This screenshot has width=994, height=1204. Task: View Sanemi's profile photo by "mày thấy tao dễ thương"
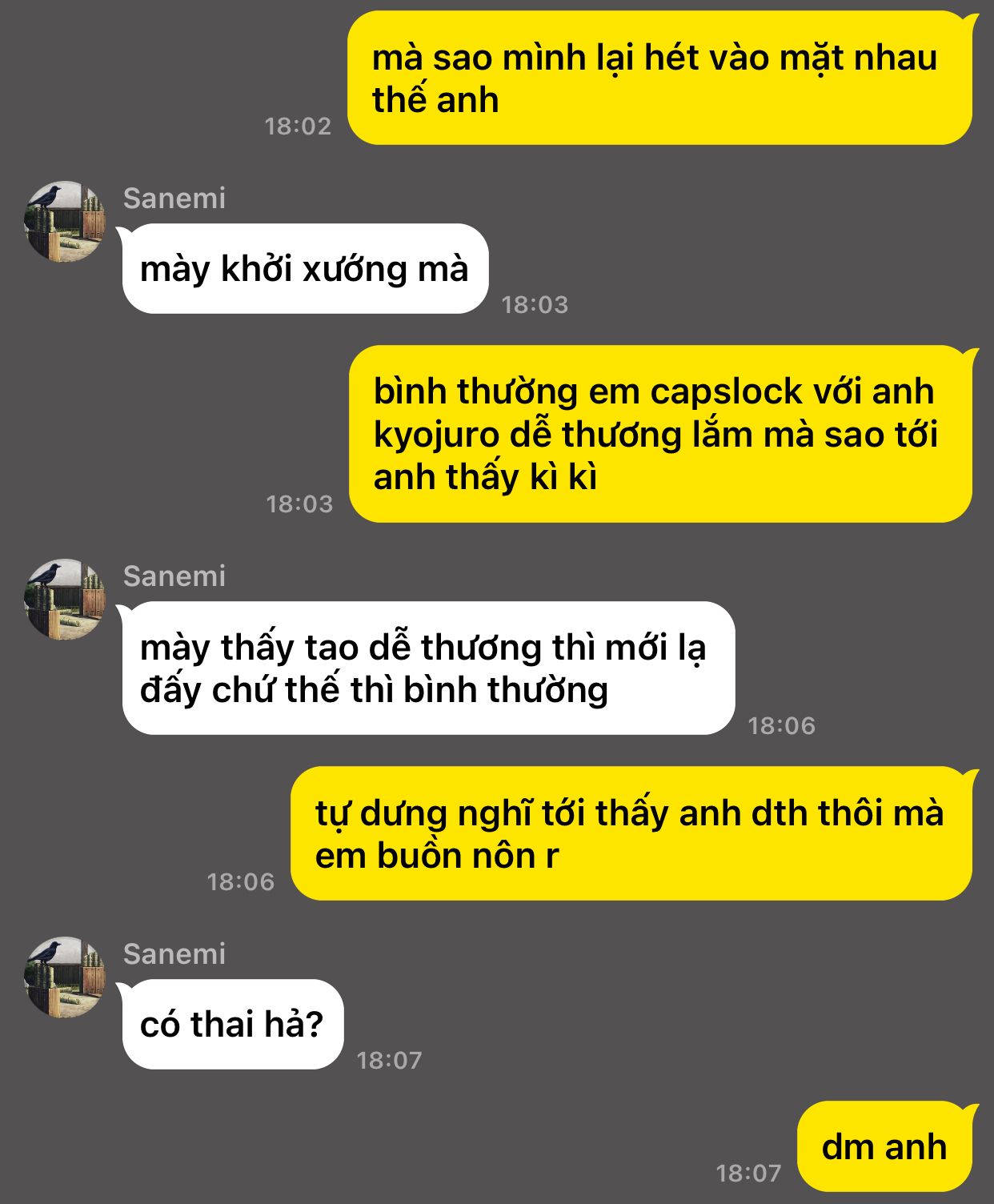coord(65,600)
